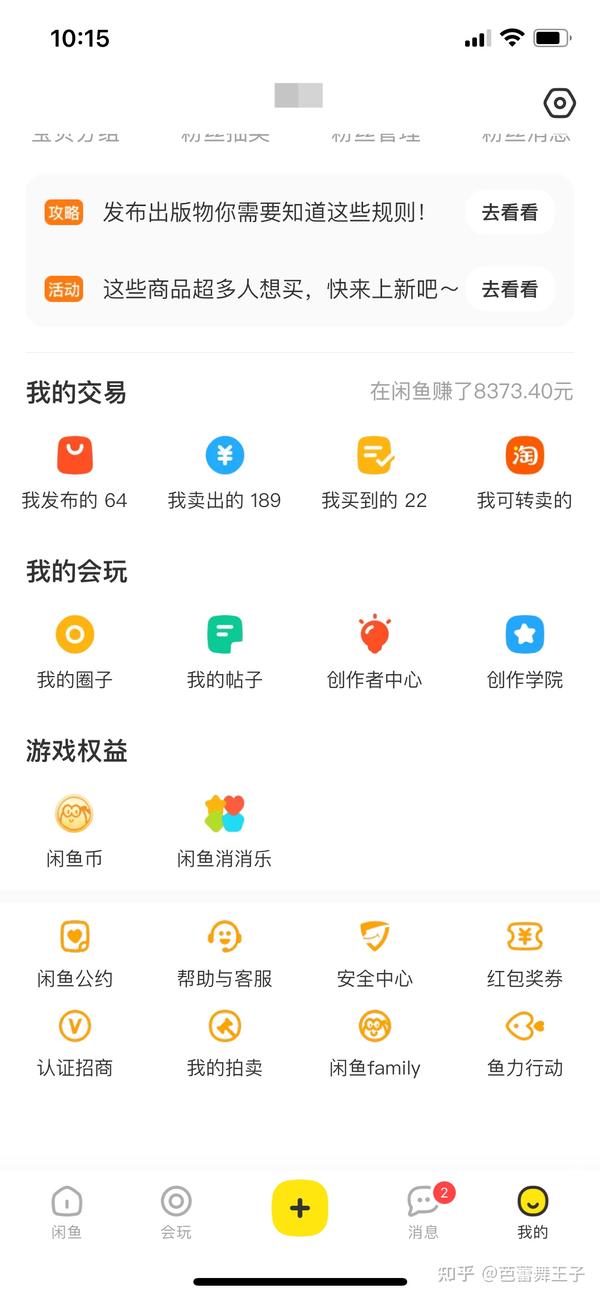Image resolution: width=600 pixels, height=1298 pixels.
Task: Open 我的帖子
Action: (x=225, y=652)
